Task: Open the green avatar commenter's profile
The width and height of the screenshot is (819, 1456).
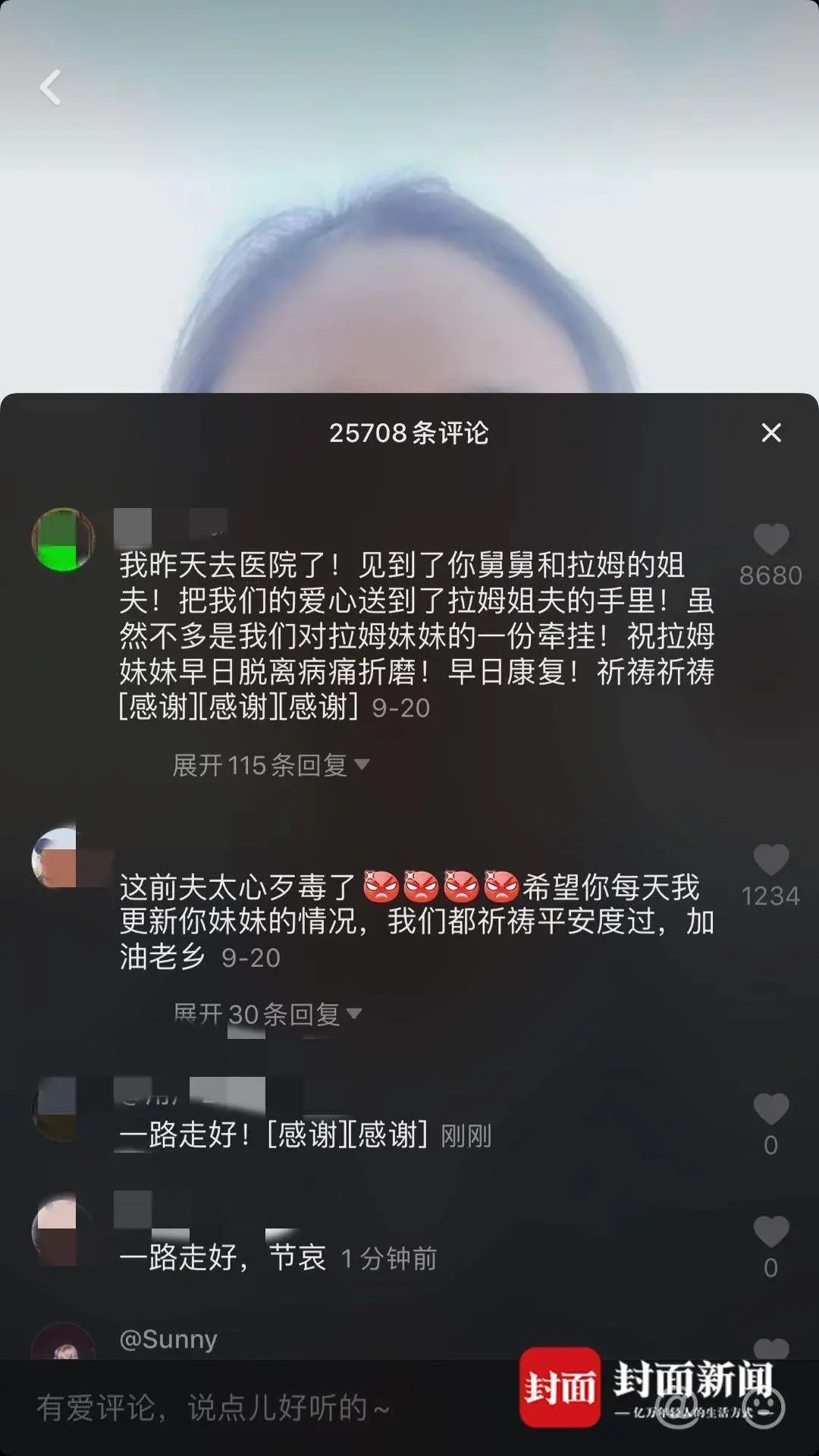Action: tap(63, 540)
